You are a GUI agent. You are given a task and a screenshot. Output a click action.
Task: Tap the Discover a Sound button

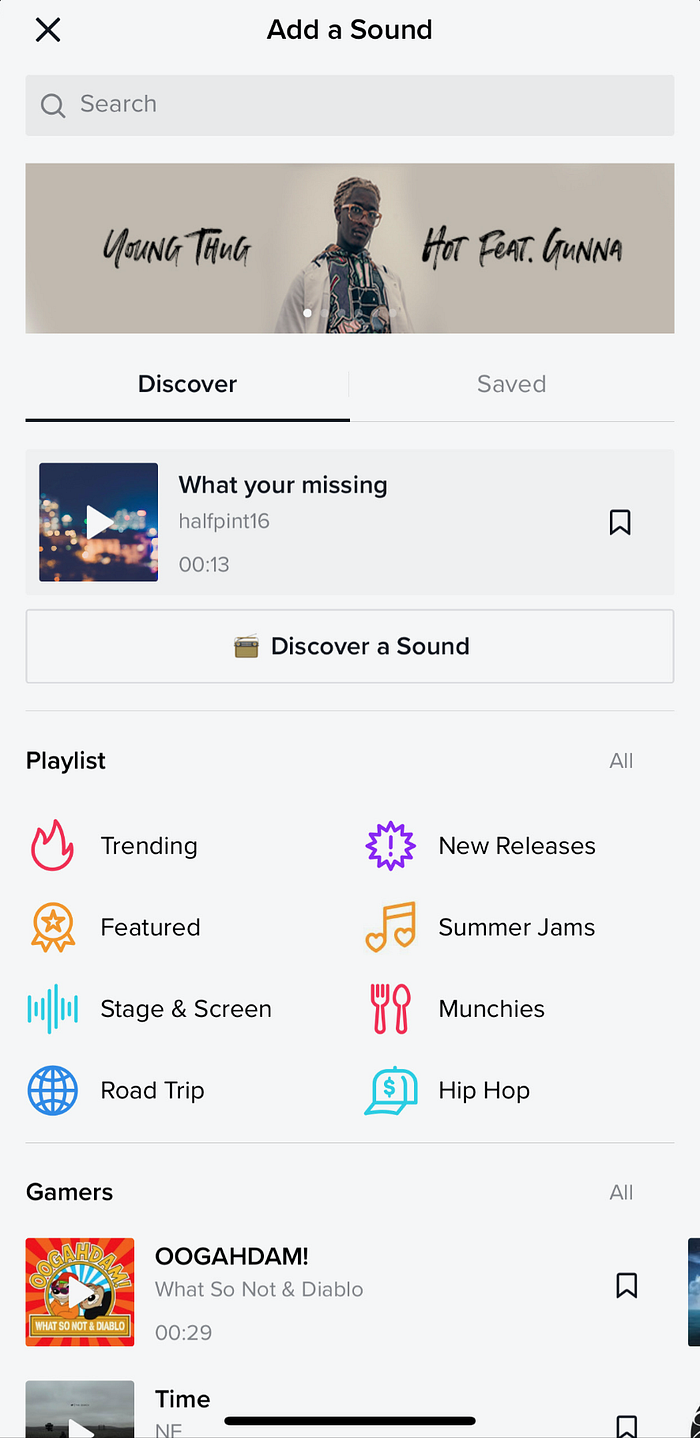[x=350, y=646]
